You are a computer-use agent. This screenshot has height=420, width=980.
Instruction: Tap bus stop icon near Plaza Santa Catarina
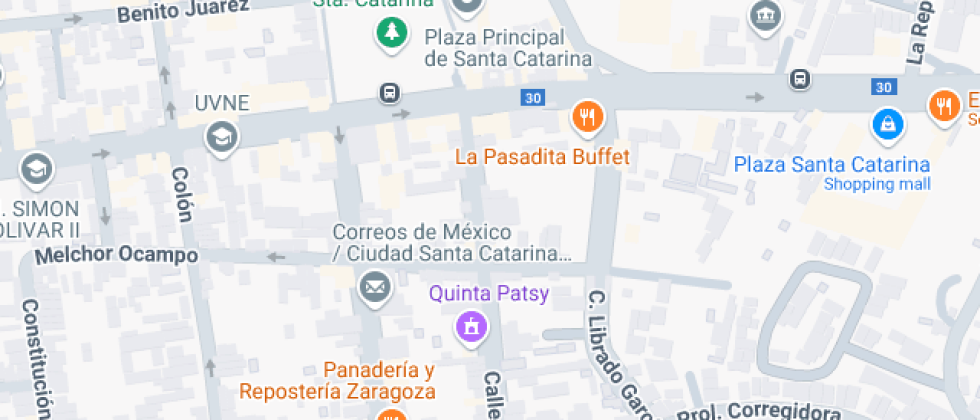pyautogui.click(x=799, y=79)
